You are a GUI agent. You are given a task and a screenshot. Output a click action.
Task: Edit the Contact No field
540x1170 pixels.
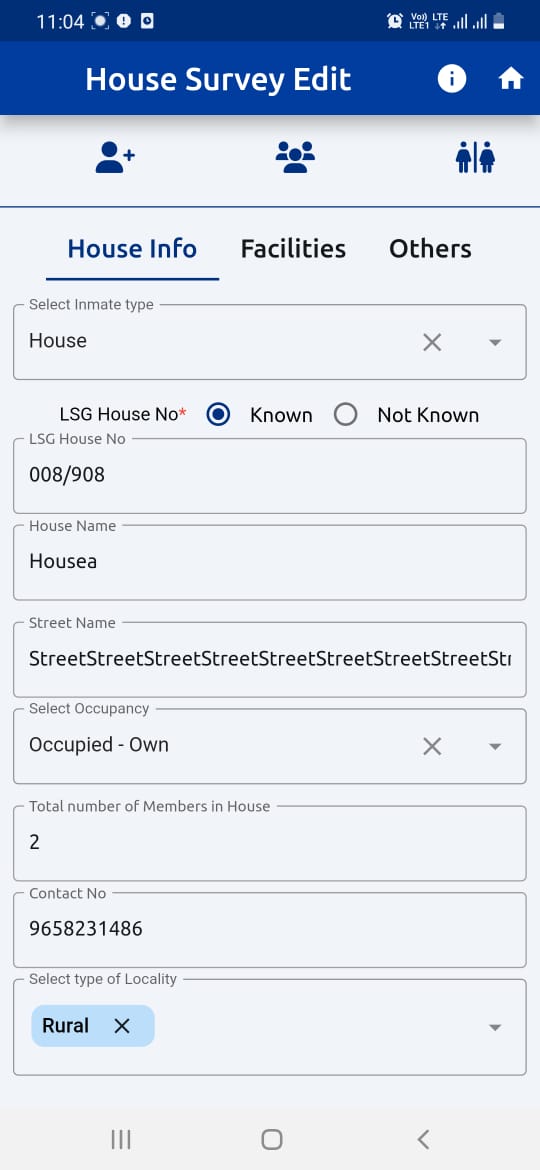(270, 930)
